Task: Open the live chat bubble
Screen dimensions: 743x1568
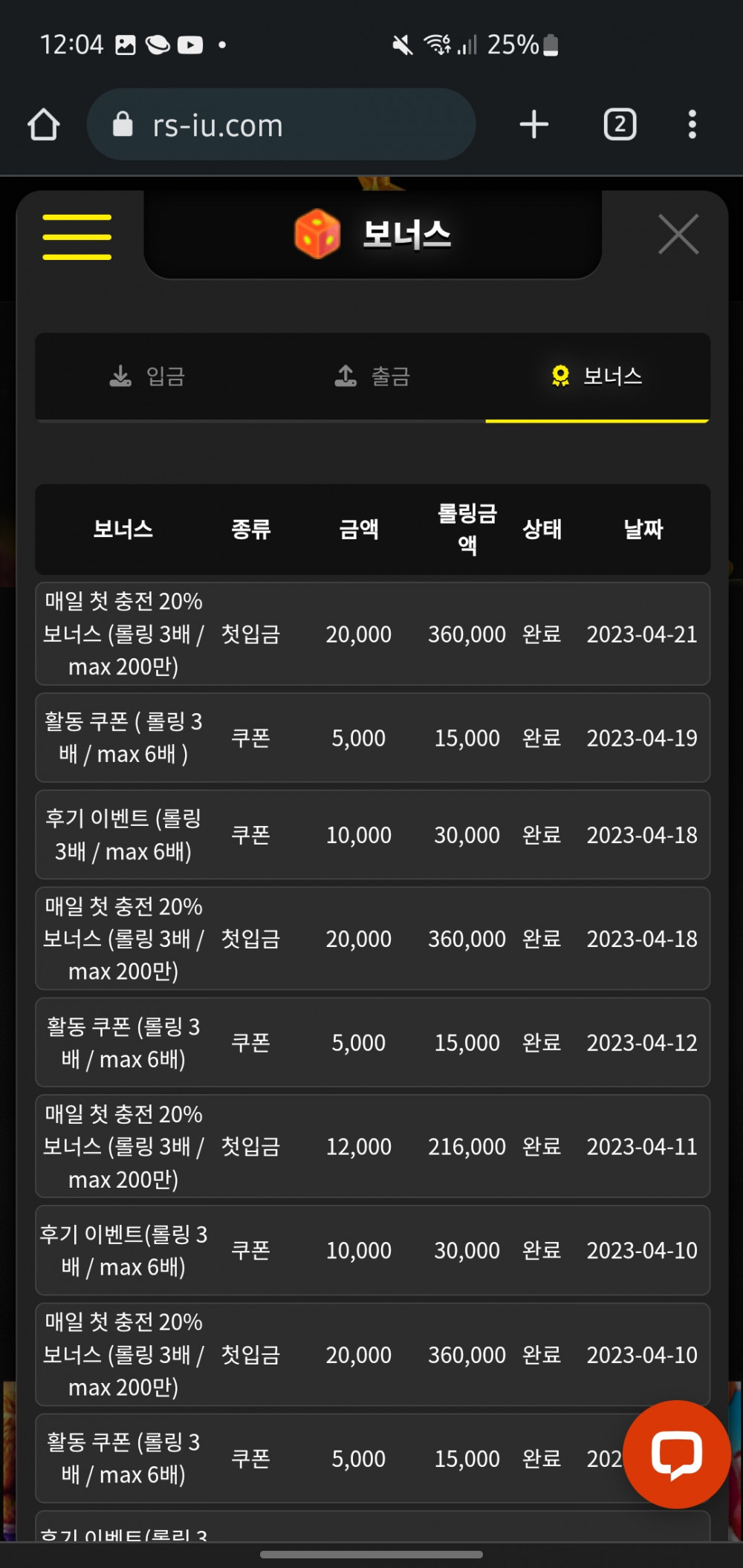Action: pos(676,1454)
